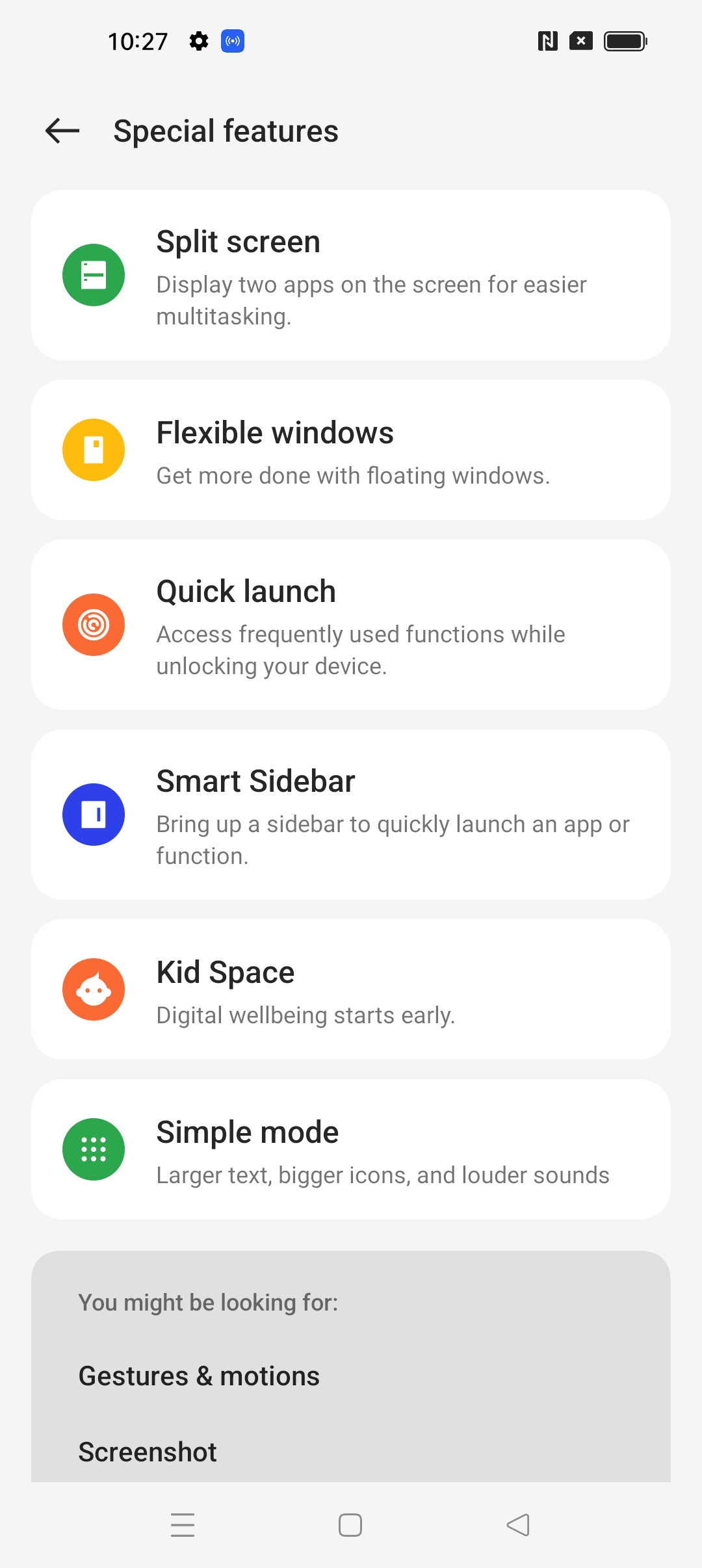
Task: Open Flexible windows option
Action: pos(351,450)
